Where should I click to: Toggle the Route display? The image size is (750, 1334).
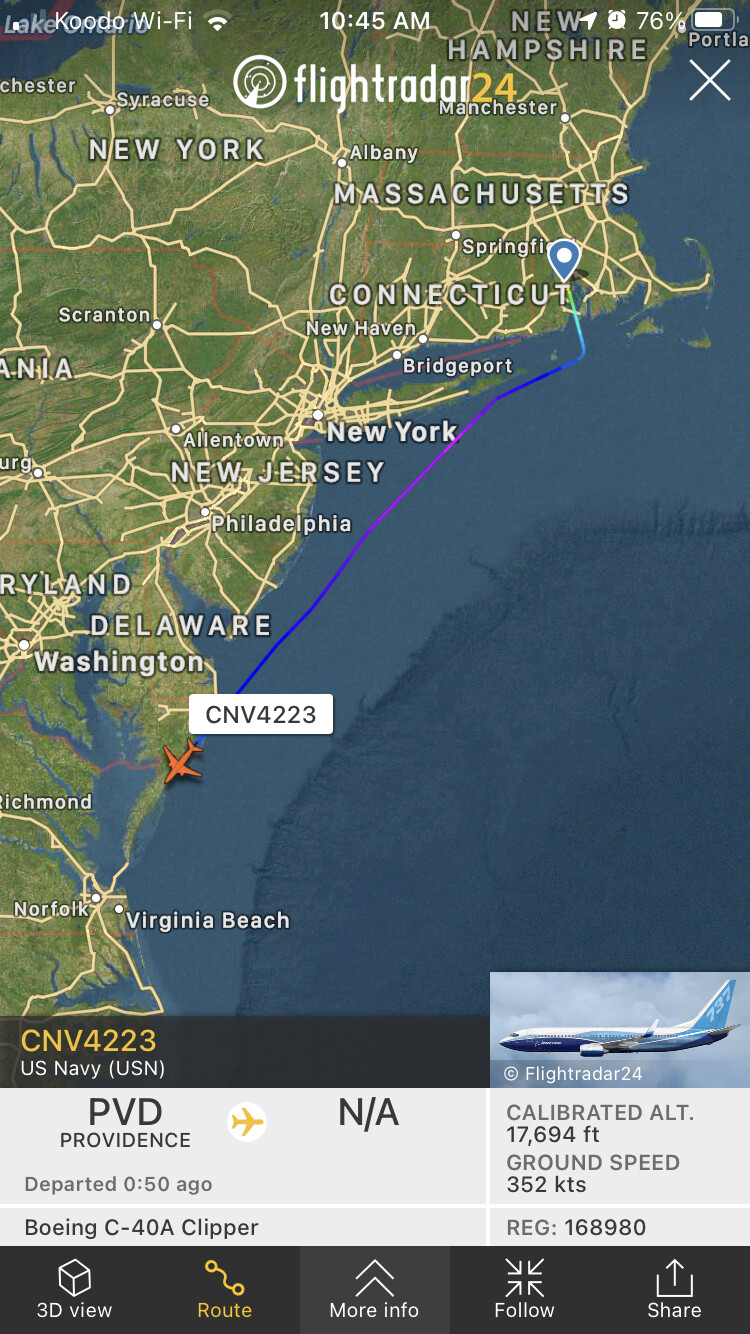point(224,1289)
